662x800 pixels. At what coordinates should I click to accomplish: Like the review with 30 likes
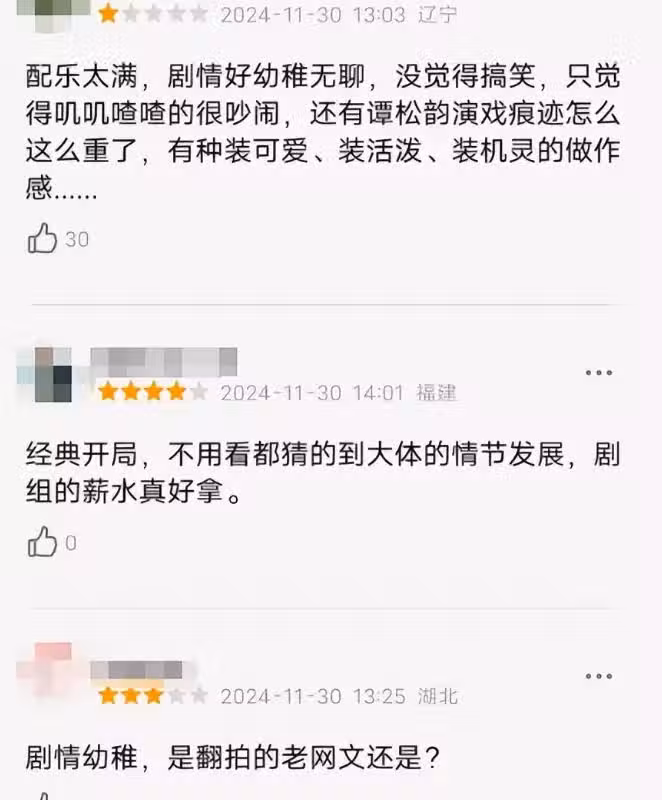[42, 239]
